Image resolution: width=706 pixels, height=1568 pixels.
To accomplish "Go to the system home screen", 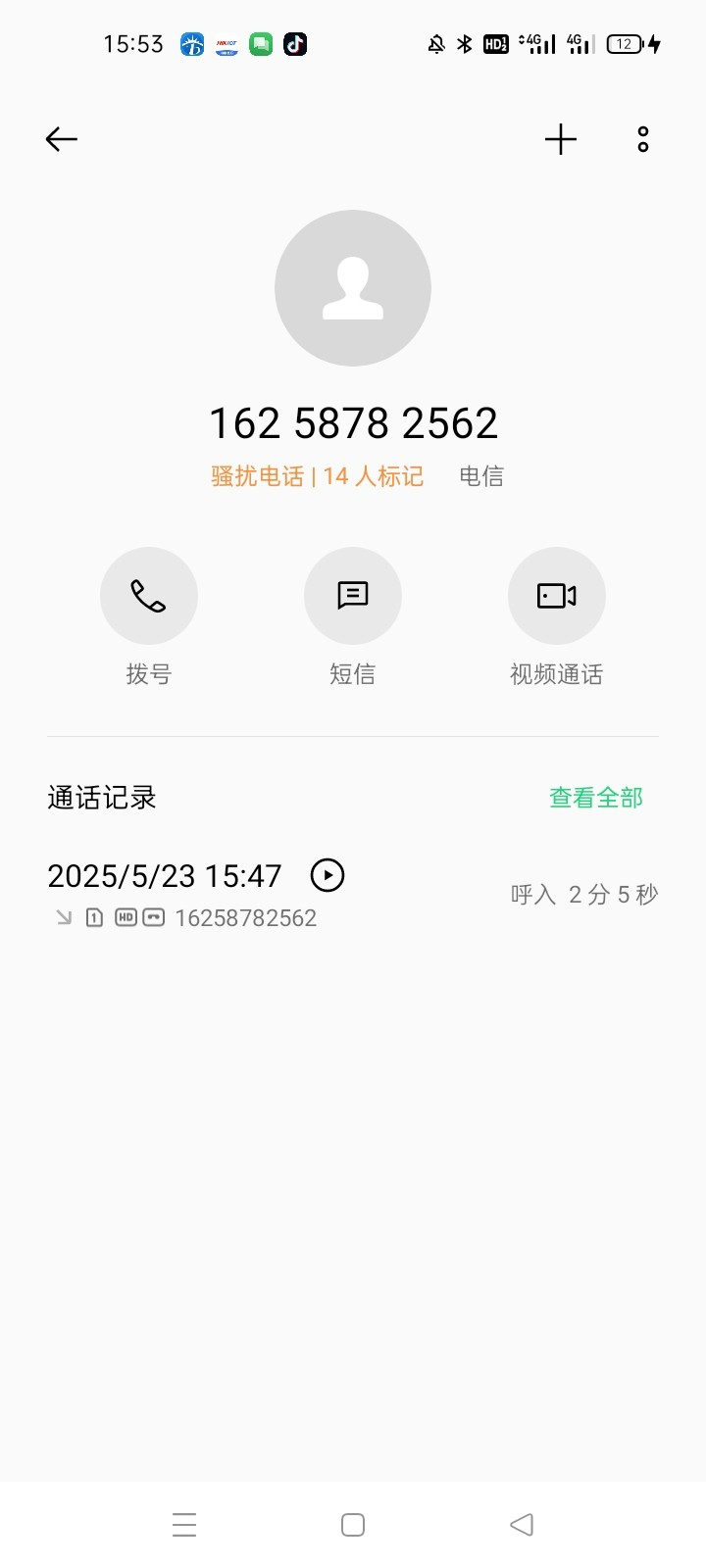I will coord(353,1524).
